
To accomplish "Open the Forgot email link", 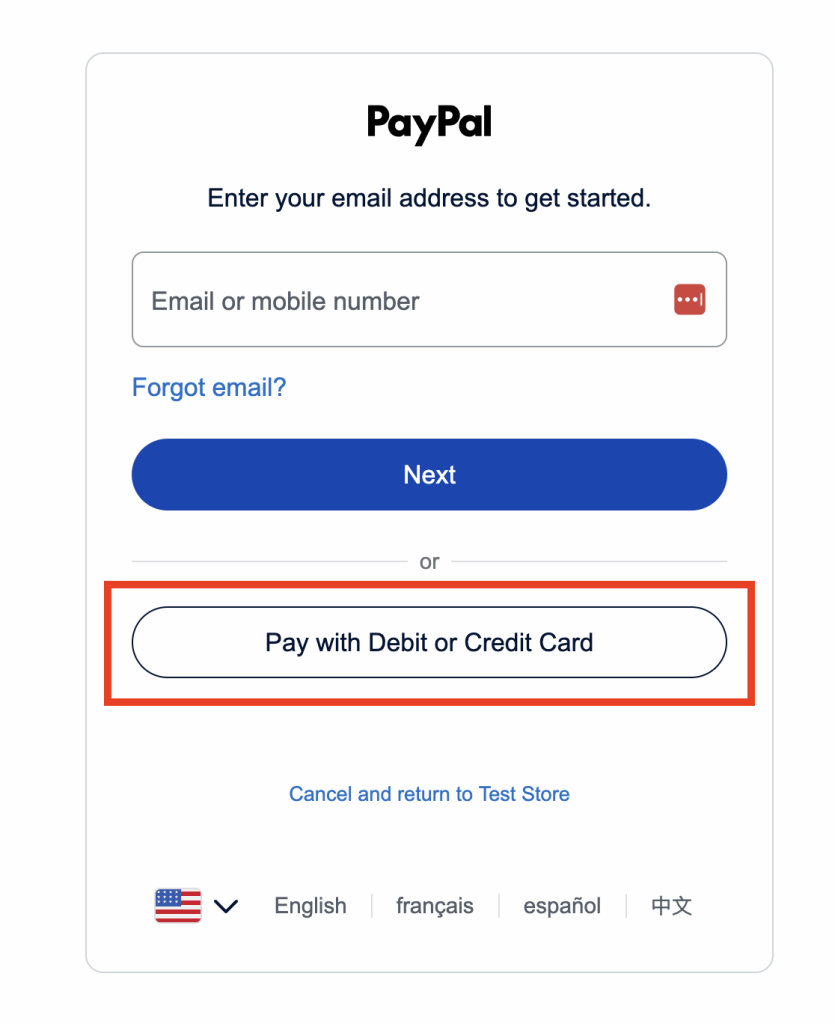I will [x=209, y=387].
